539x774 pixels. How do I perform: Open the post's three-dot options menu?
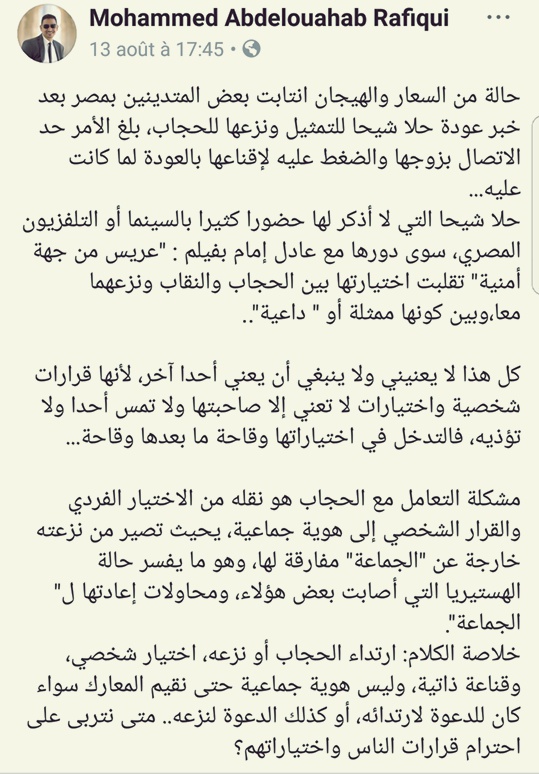[498, 17]
